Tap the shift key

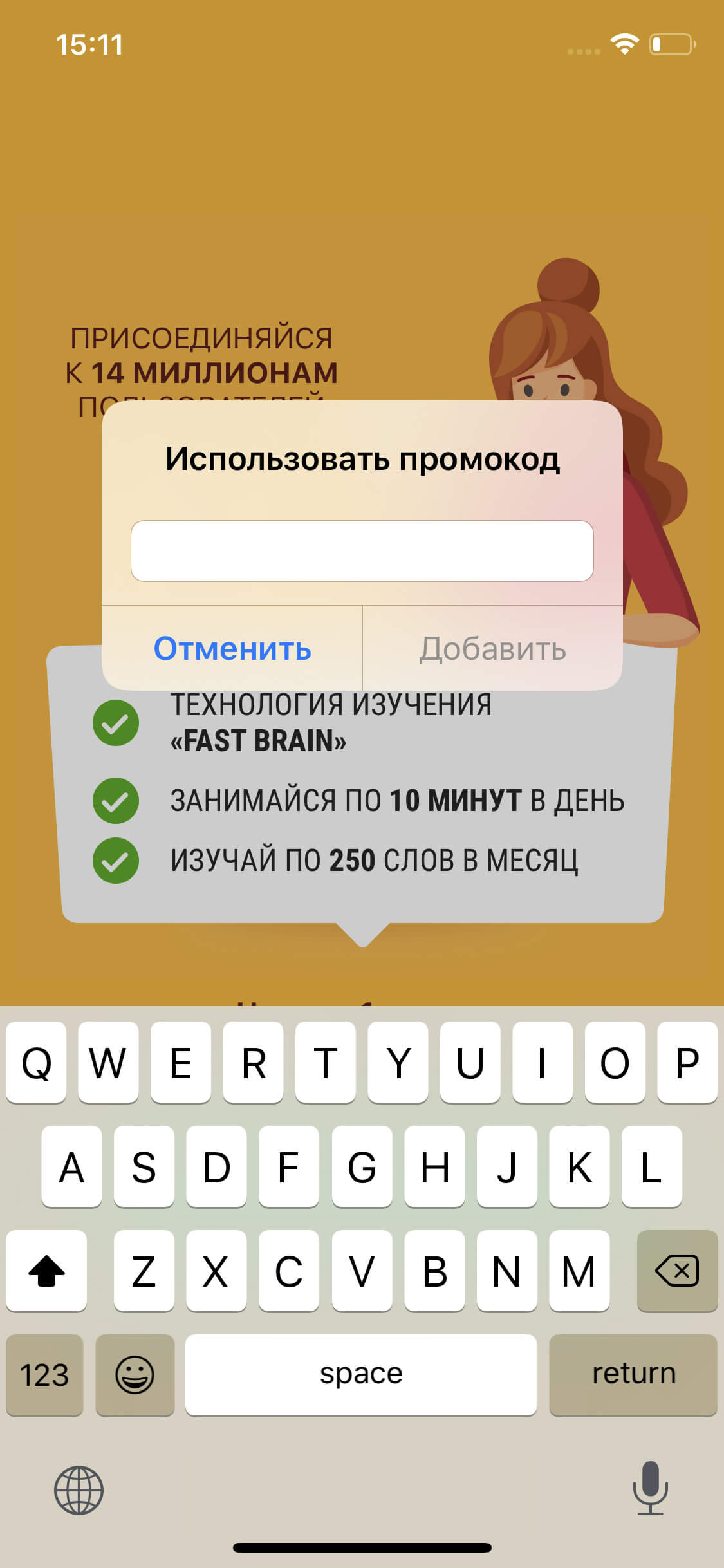[46, 1271]
